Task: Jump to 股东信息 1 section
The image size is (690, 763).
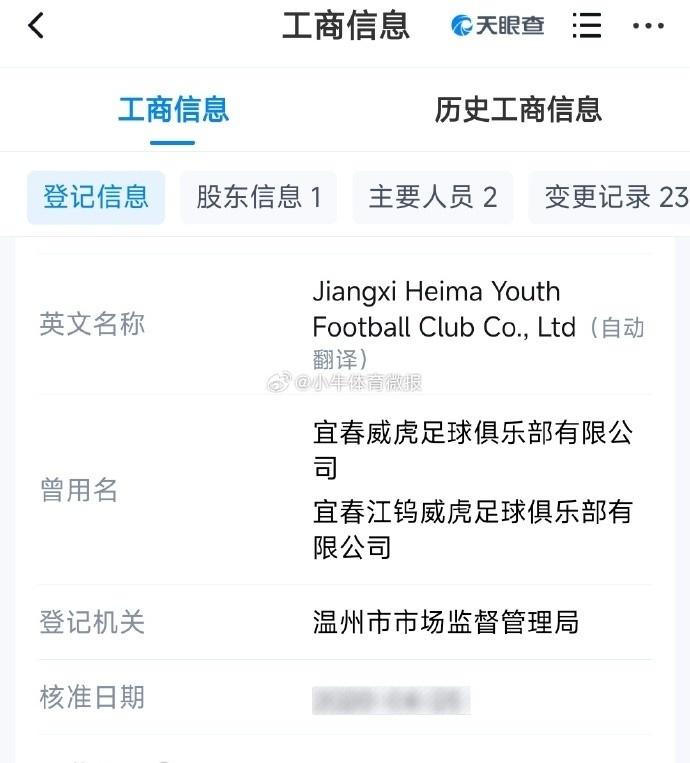Action: tap(258, 197)
